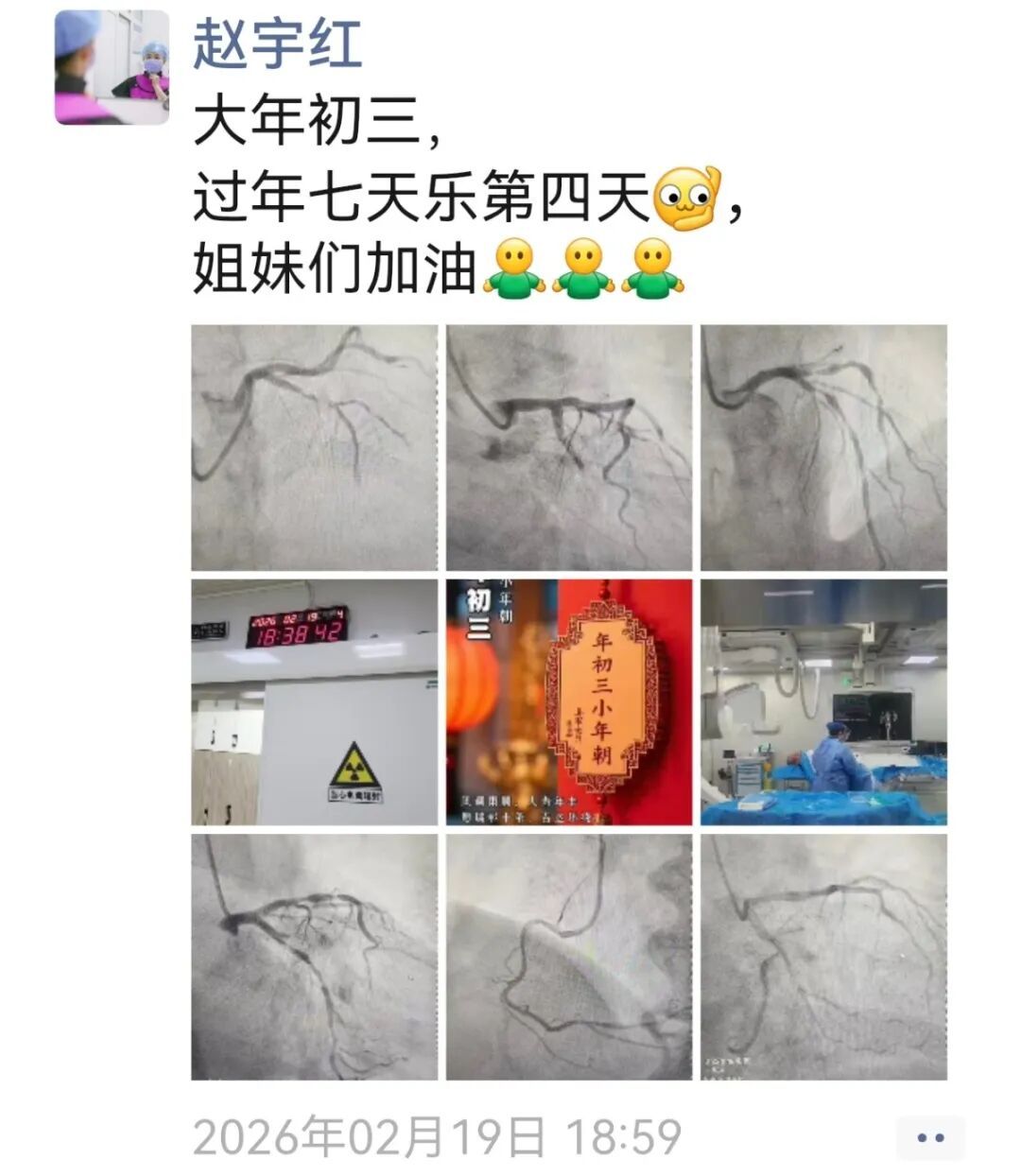Open the photo of the digital clock
Image resolution: width=1021 pixels, height=1176 pixels.
coord(314,701)
